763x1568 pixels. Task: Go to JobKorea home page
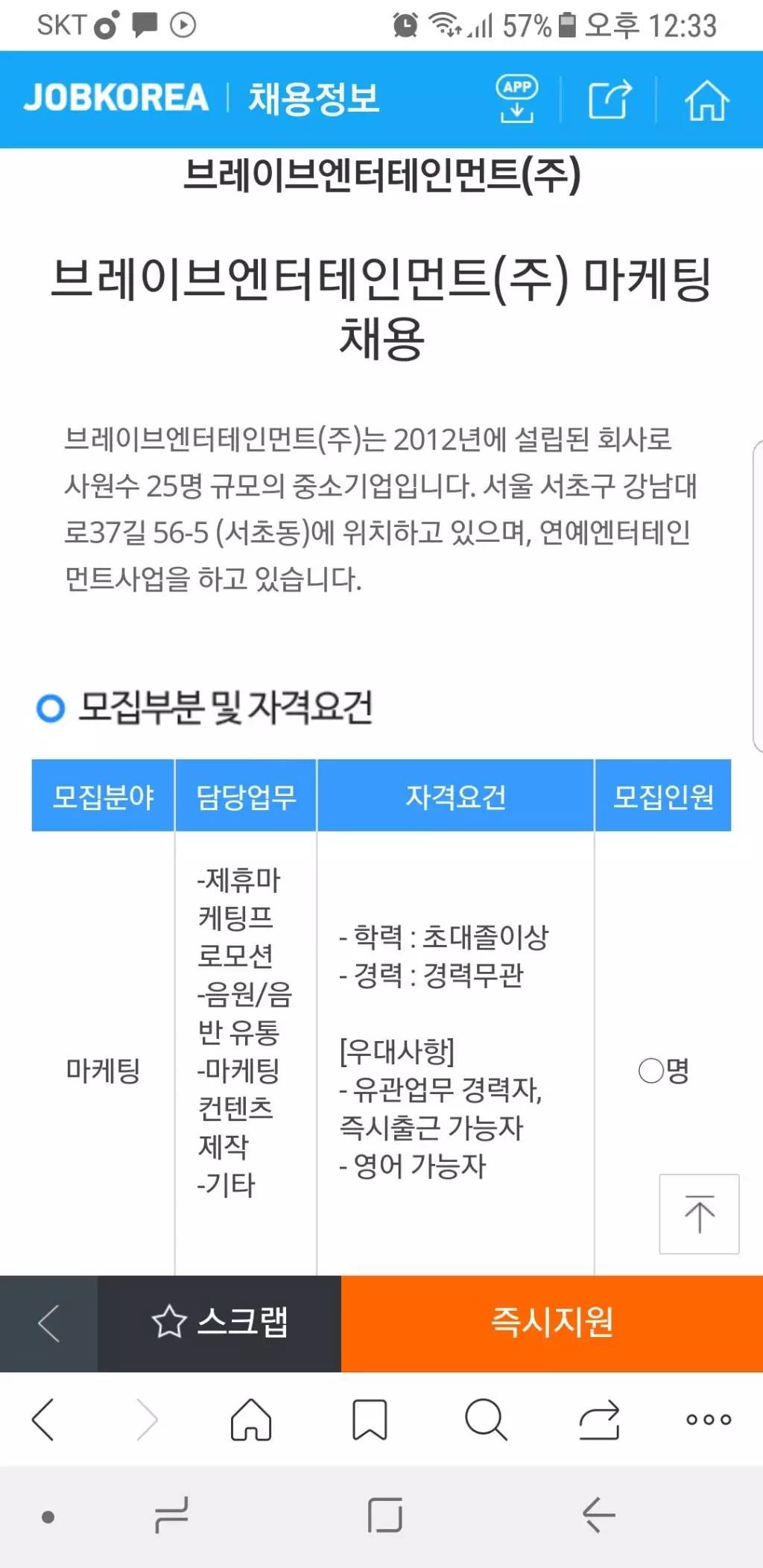click(x=706, y=99)
